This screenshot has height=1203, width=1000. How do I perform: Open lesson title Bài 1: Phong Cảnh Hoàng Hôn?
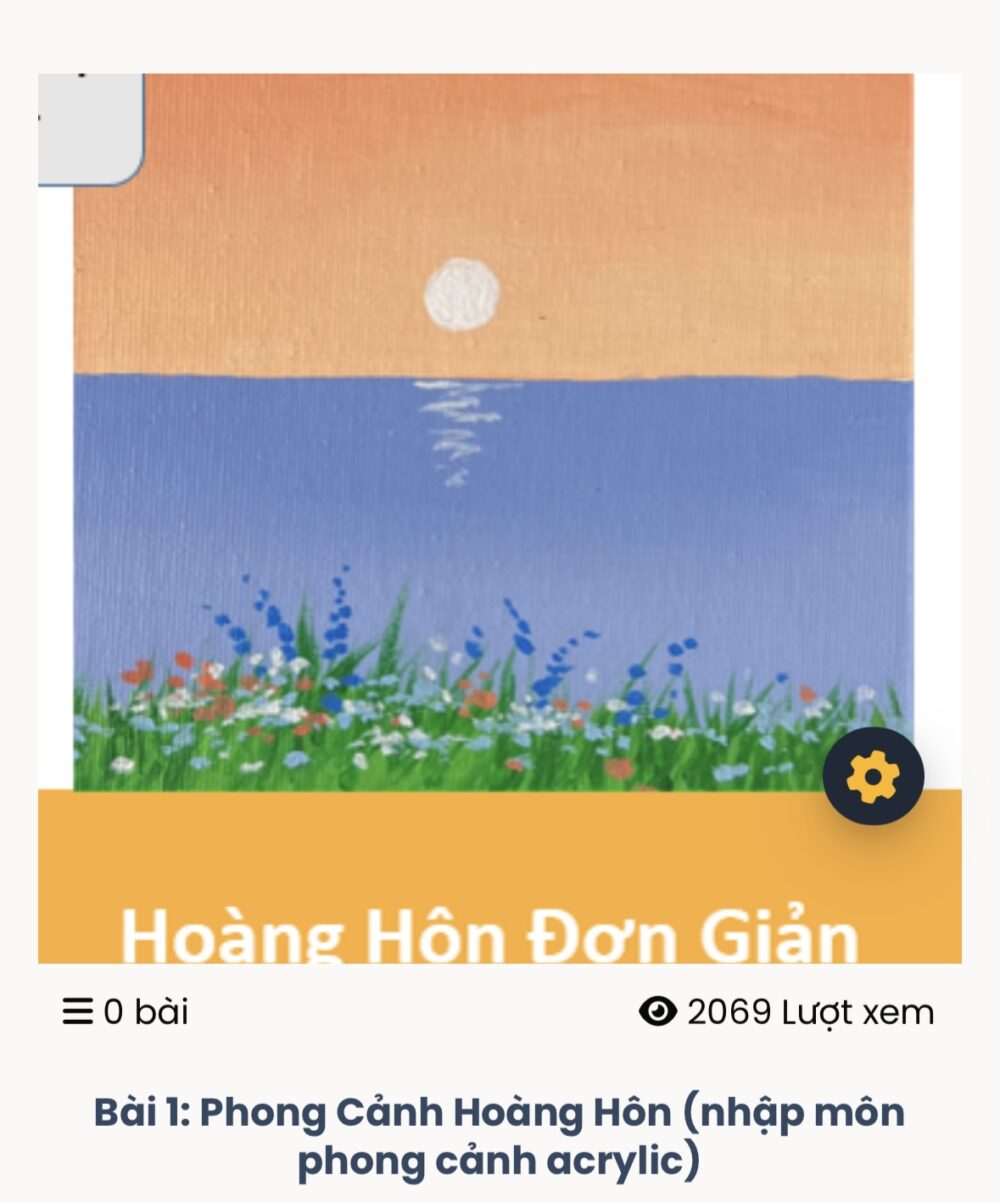click(x=499, y=1135)
